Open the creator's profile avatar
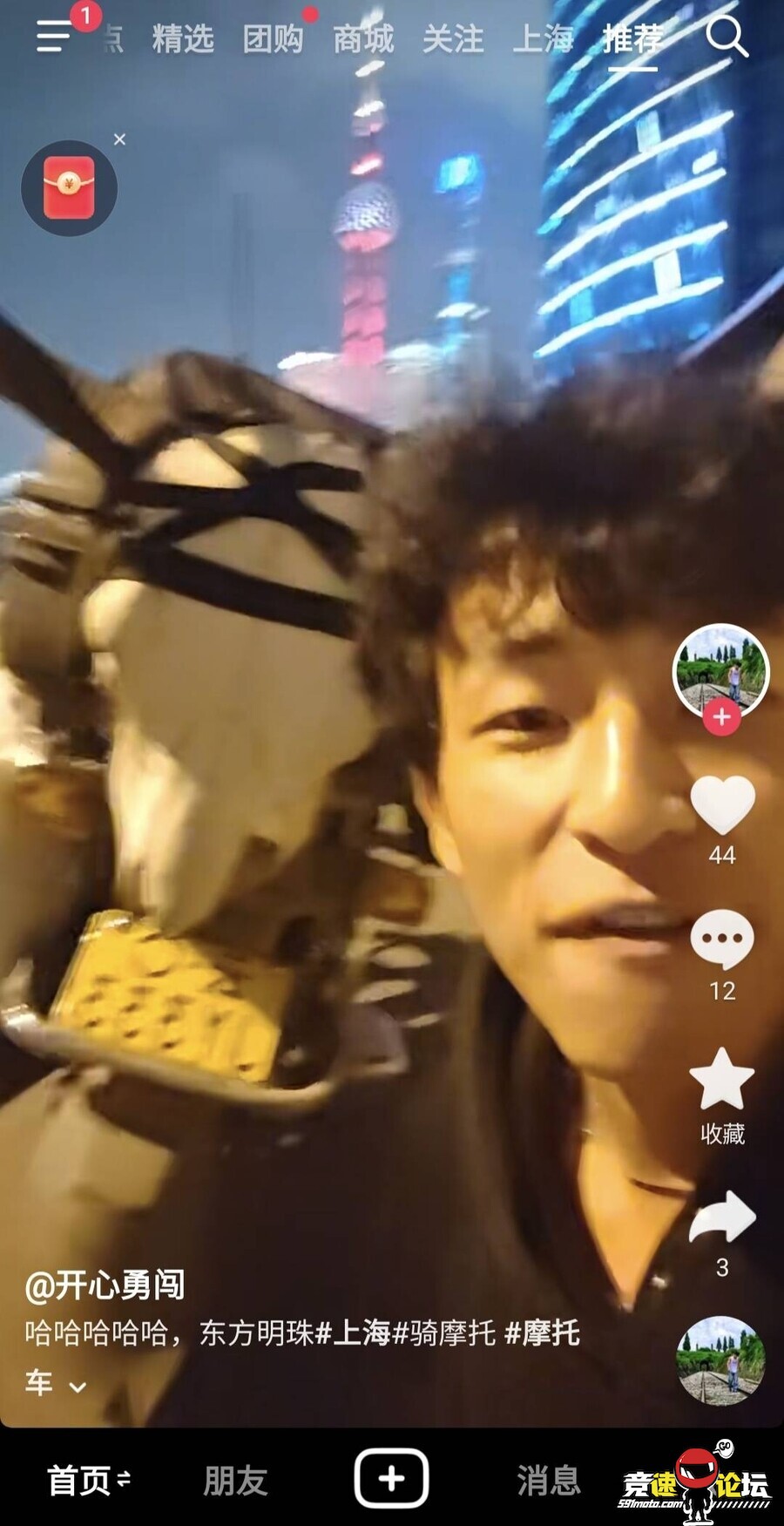Screen dimensions: 784x1526 721,669
